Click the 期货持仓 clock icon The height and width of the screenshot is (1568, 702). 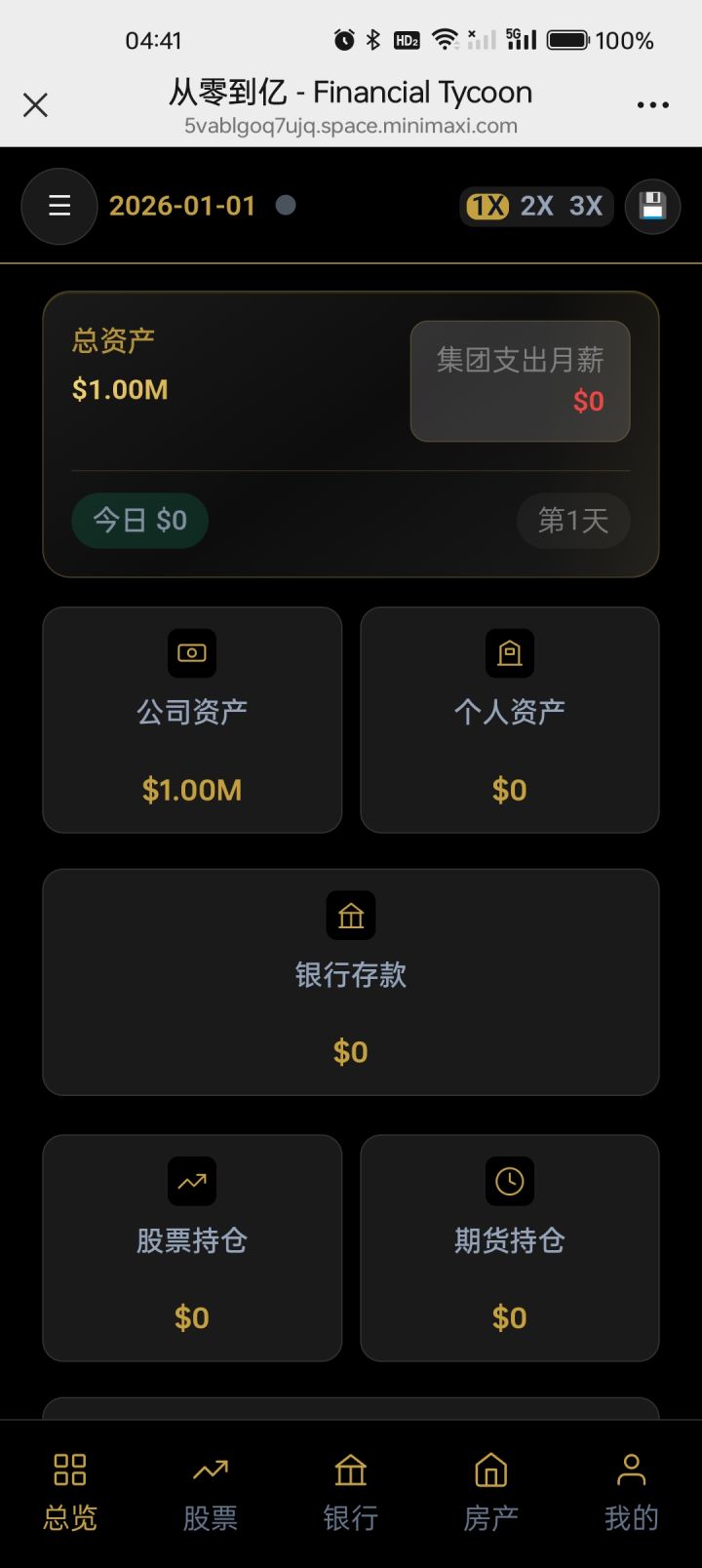point(509,1182)
